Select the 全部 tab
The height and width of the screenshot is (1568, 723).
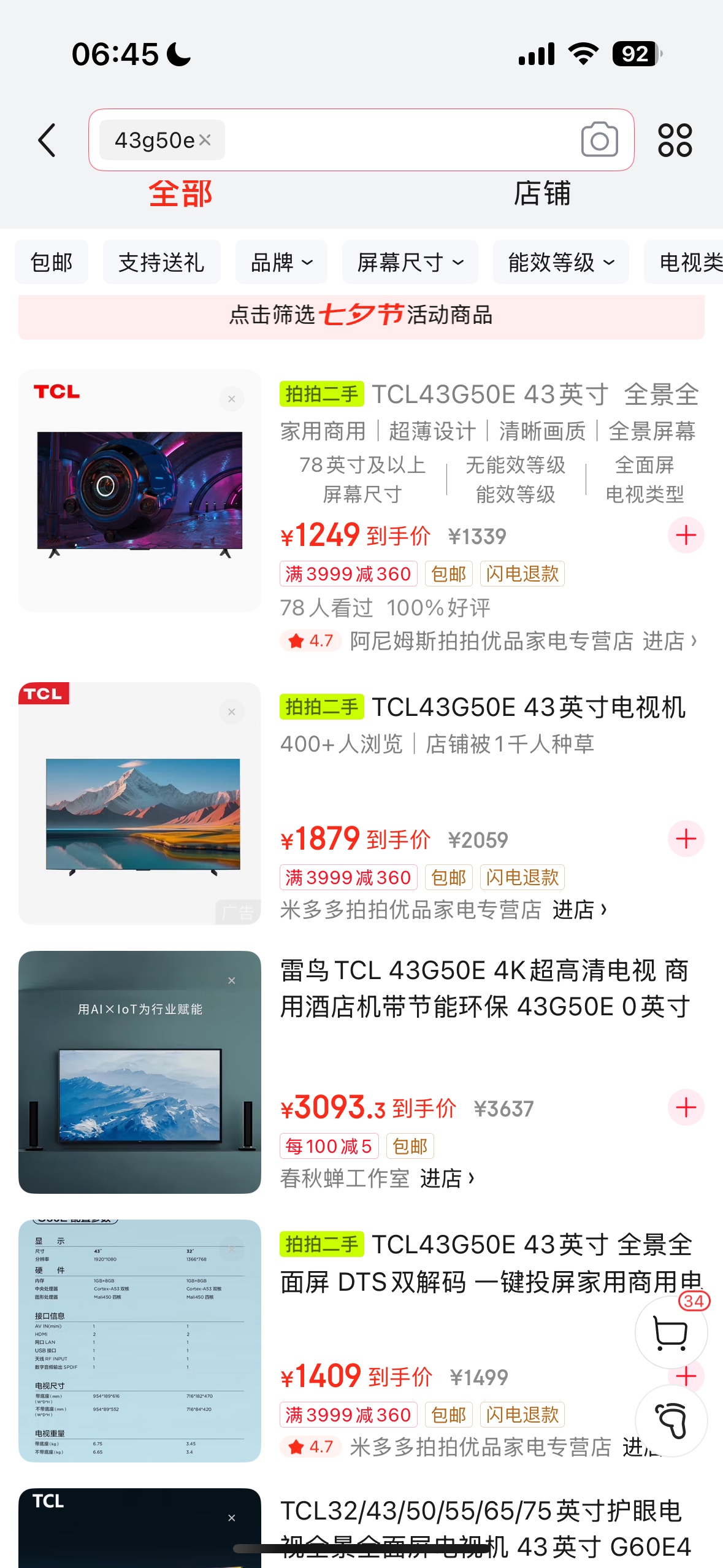[x=180, y=193]
